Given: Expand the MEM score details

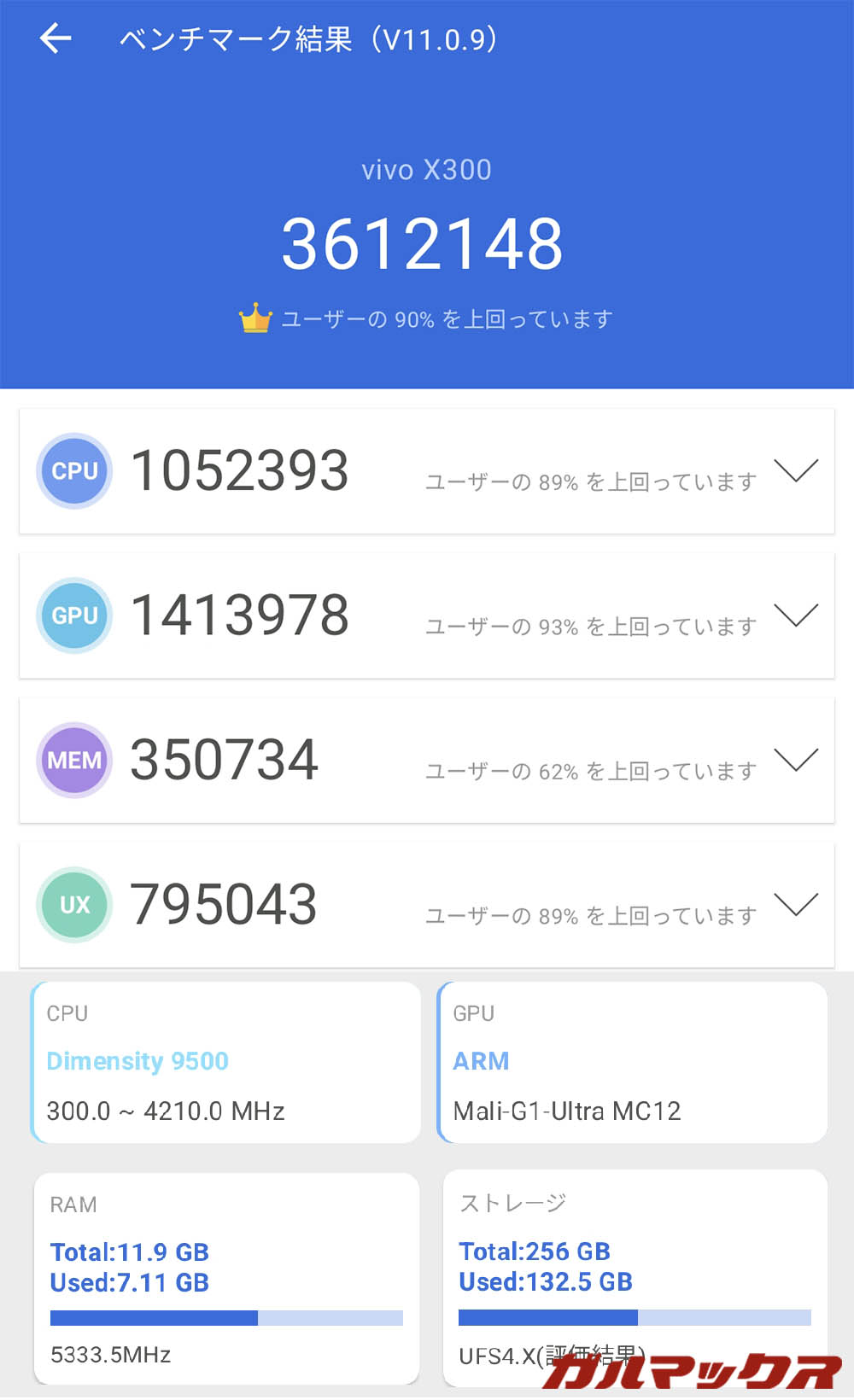Looking at the screenshot, I should click(795, 759).
